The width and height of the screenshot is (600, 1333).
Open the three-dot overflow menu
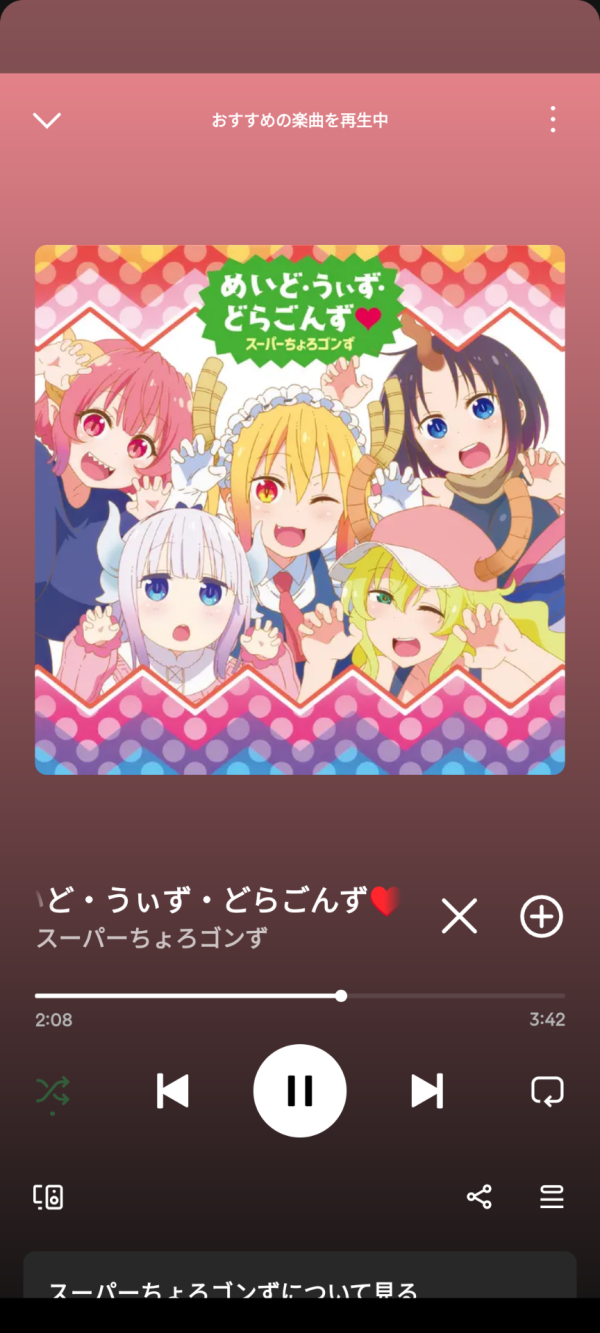(x=552, y=120)
